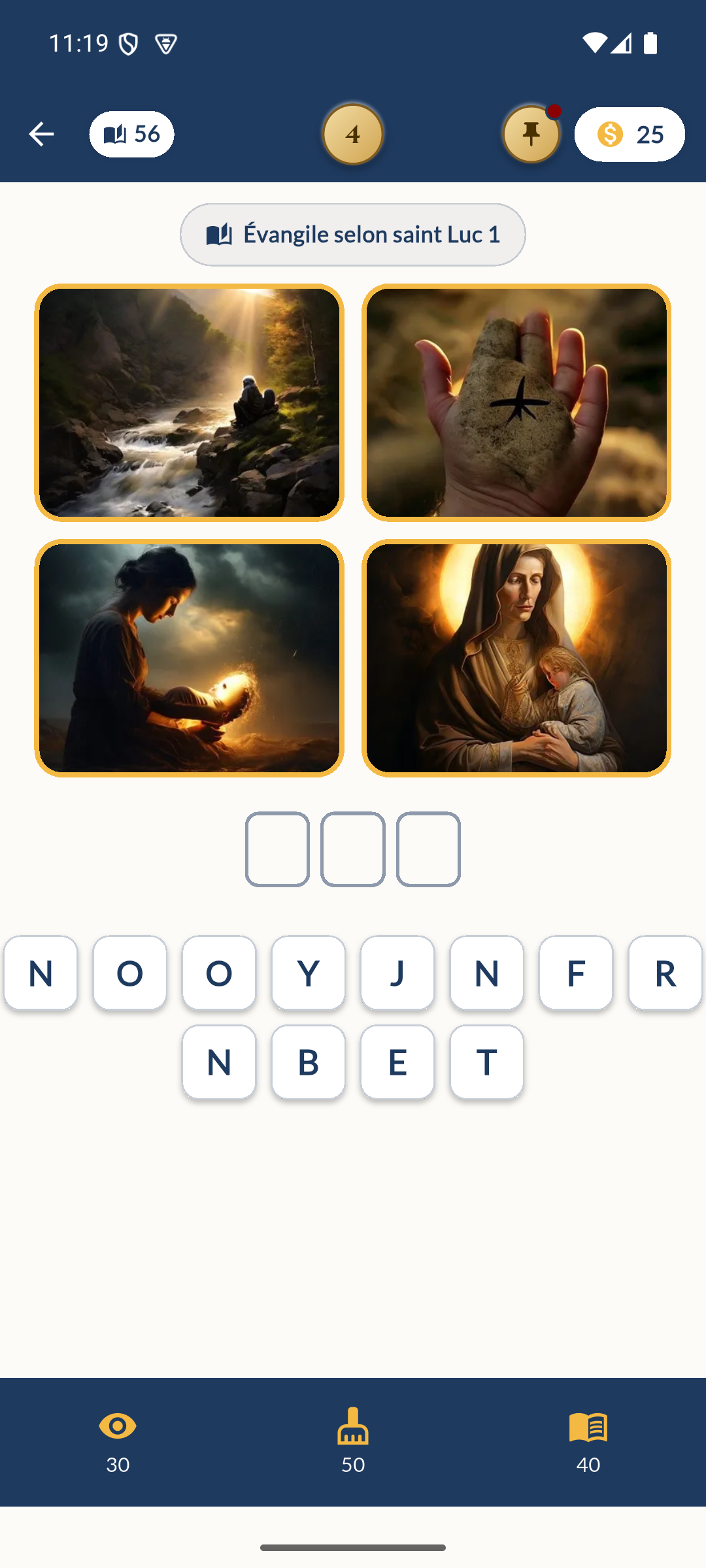The height and width of the screenshot is (1568, 706).
Task: Select the letter J tile
Action: click(397, 973)
